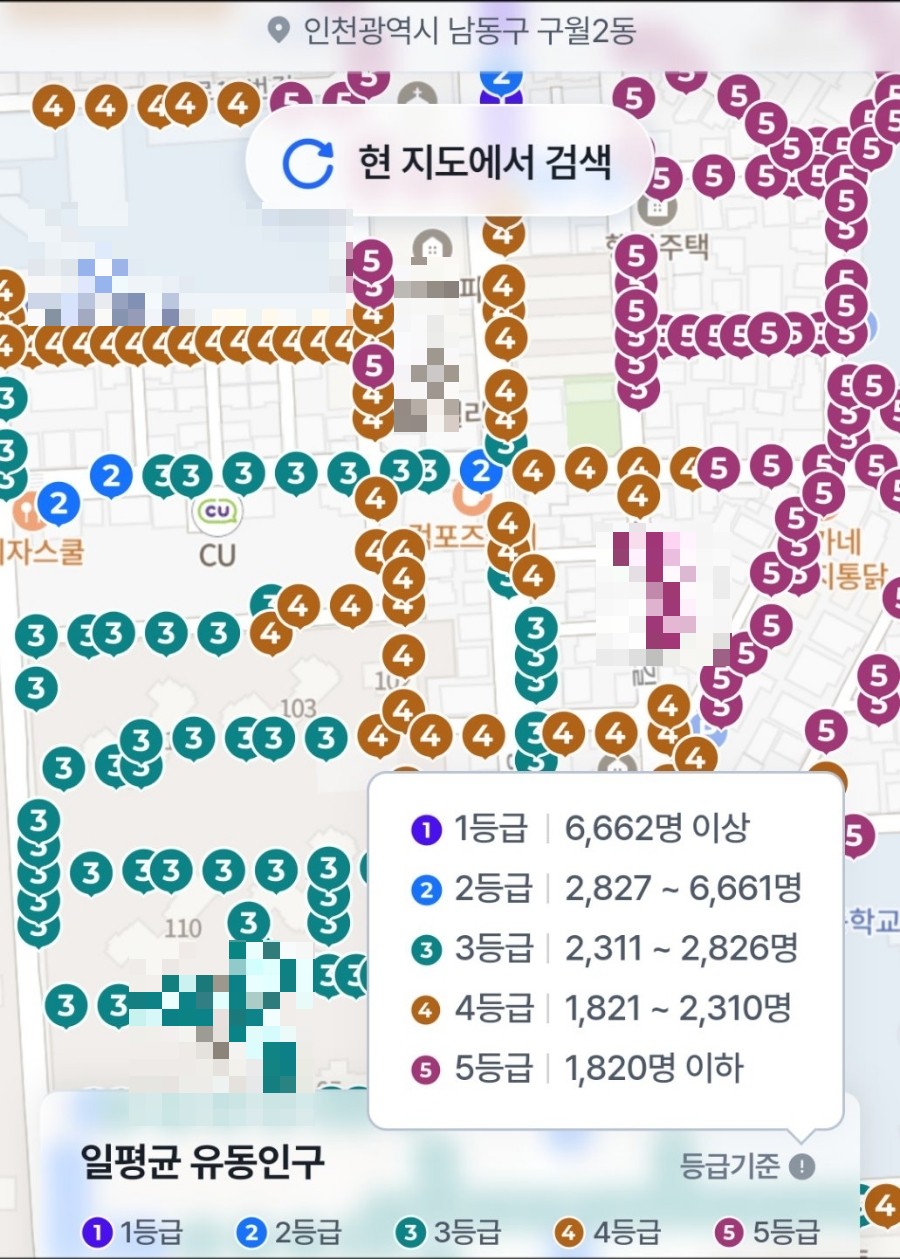The width and height of the screenshot is (900, 1259).
Task: Tap '현 지도에서 검색' to search this map area
Action: point(448,162)
